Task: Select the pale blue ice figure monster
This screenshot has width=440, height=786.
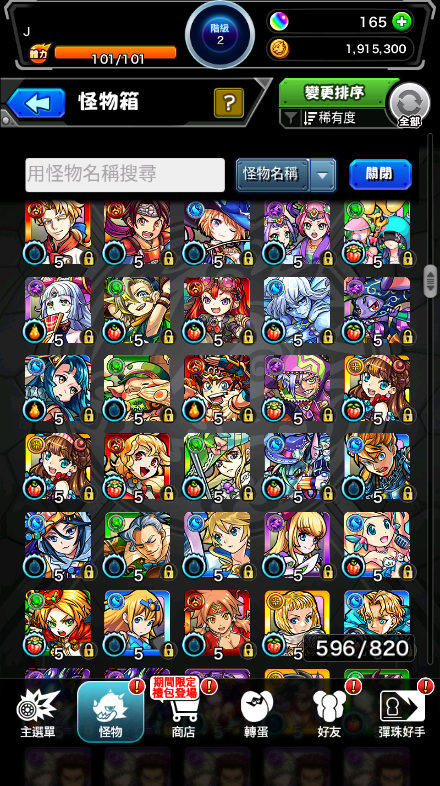Action: click(x=297, y=311)
